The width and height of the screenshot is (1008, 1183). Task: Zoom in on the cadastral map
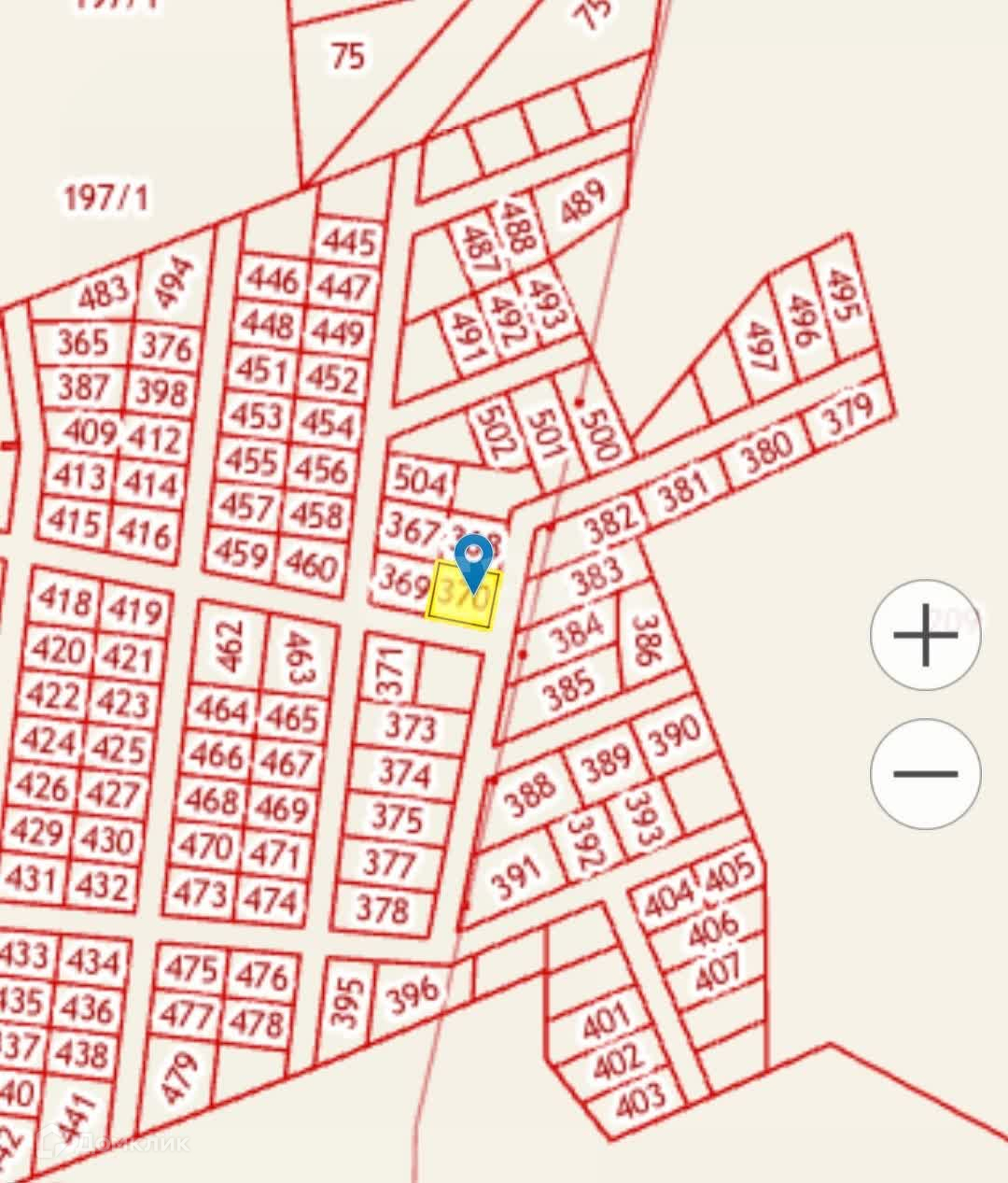click(925, 635)
